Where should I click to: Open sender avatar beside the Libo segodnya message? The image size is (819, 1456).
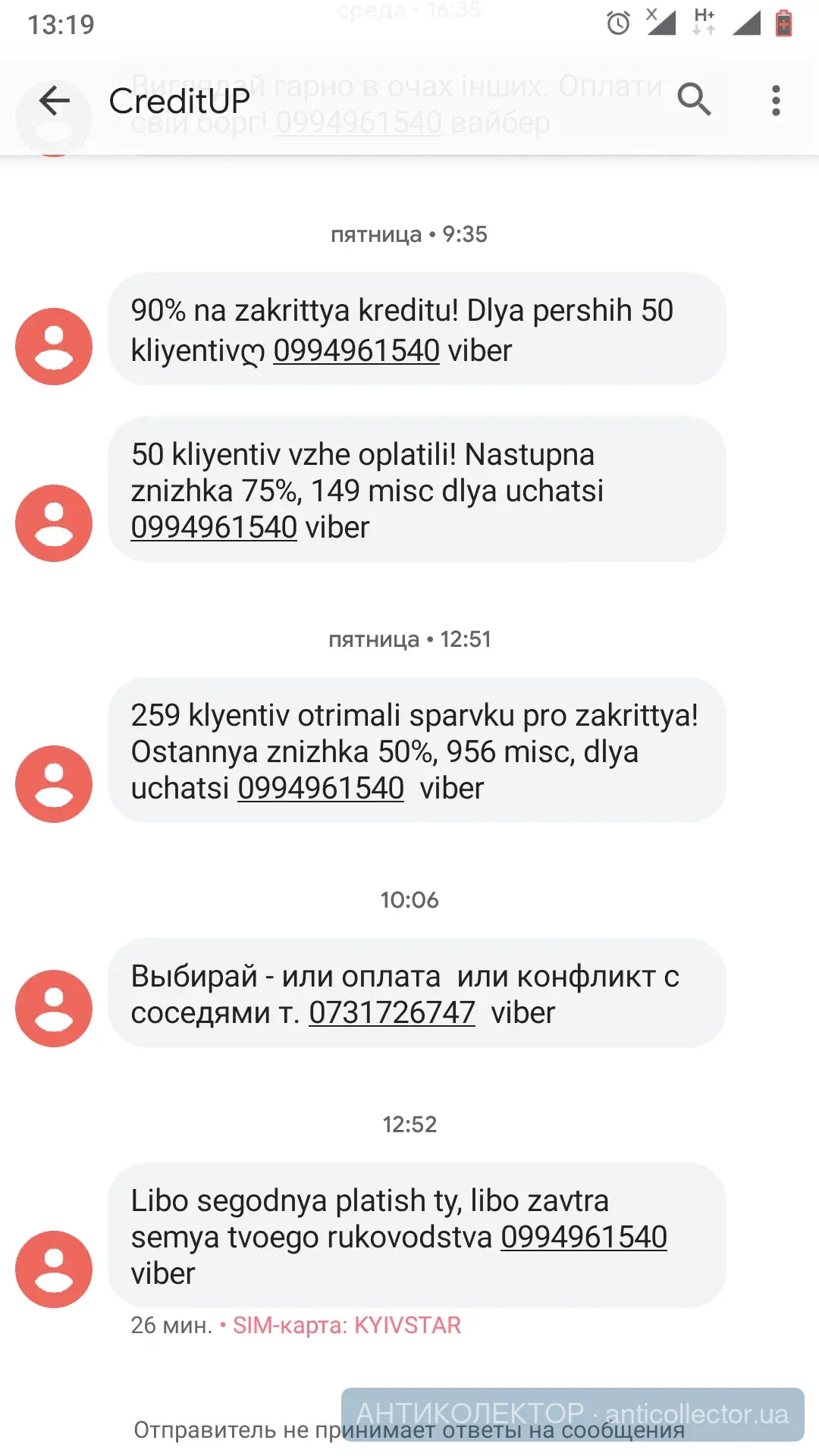[54, 1269]
